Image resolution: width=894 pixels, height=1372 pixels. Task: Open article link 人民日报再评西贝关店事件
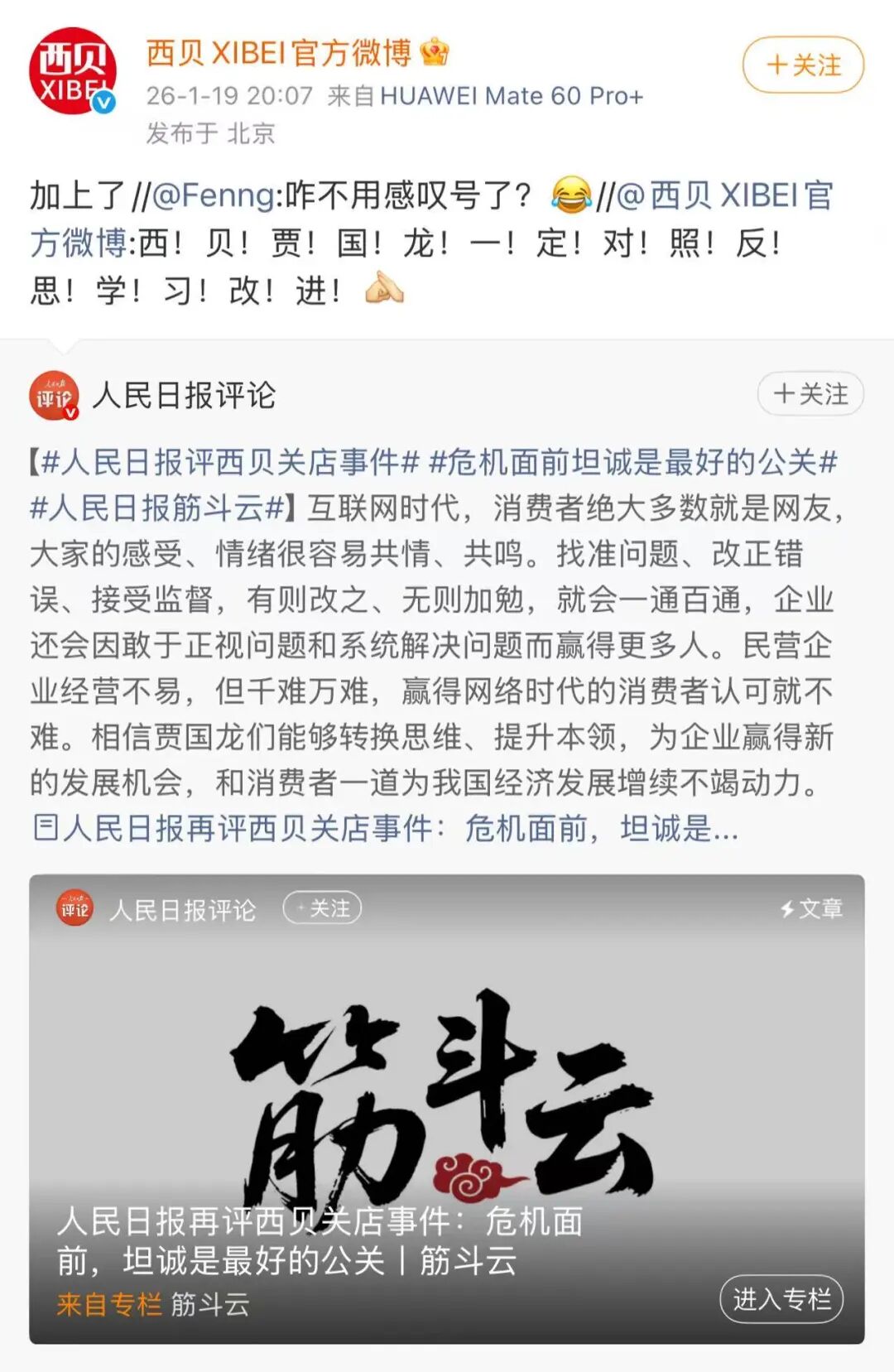(x=385, y=828)
